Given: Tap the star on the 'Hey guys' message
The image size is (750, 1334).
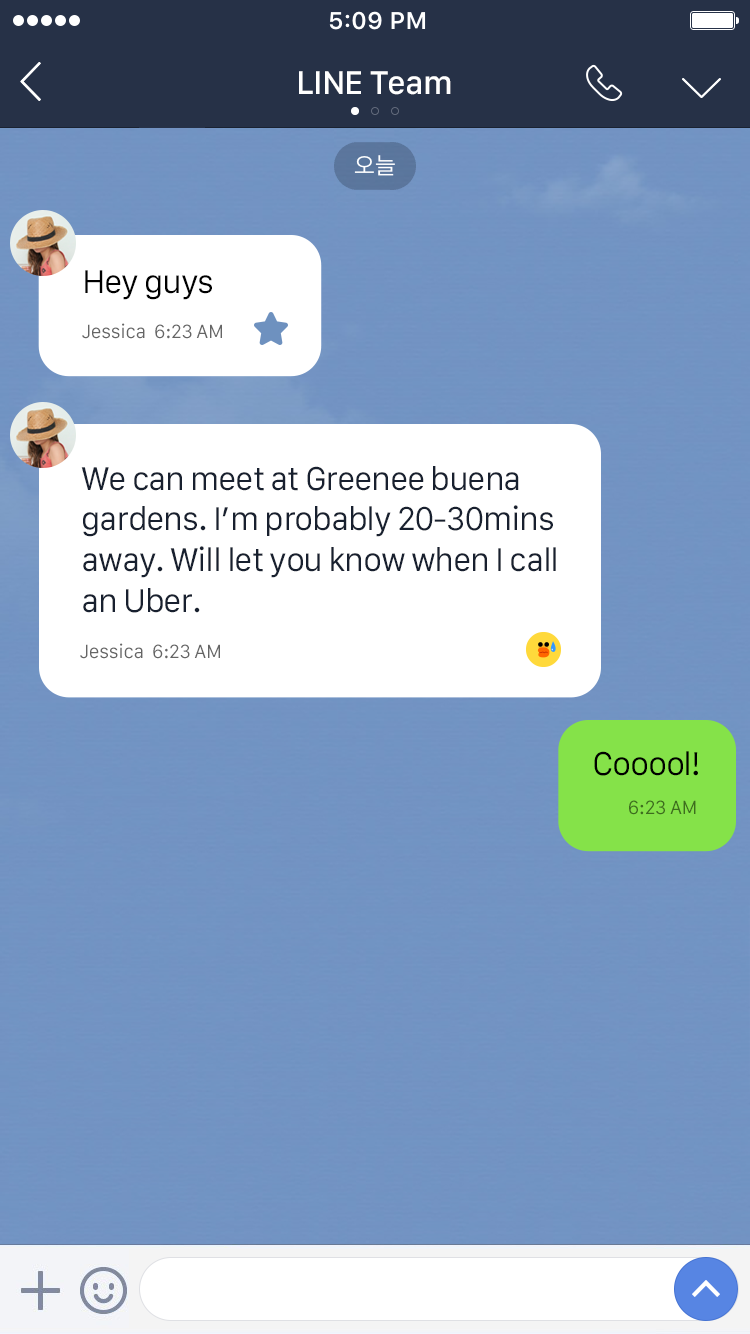Looking at the screenshot, I should point(271,329).
